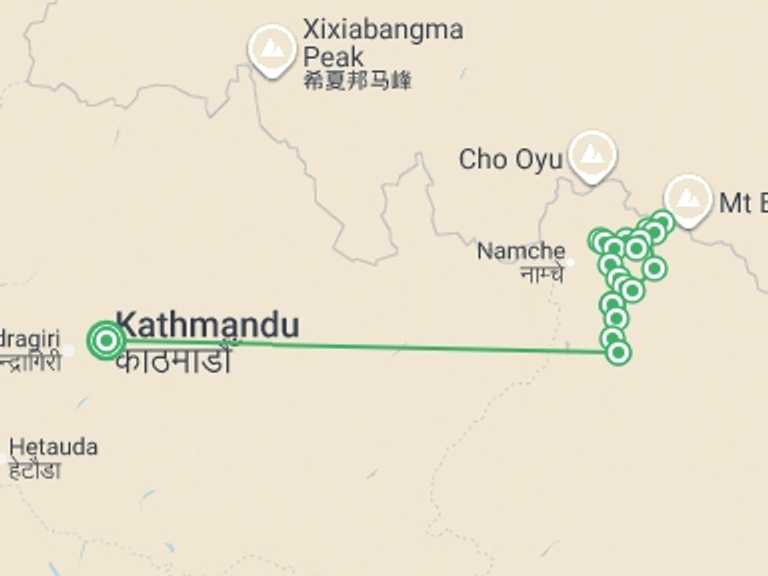Tap the Kathmandu route start marker
Image resolution: width=768 pixels, height=576 pixels.
point(106,340)
